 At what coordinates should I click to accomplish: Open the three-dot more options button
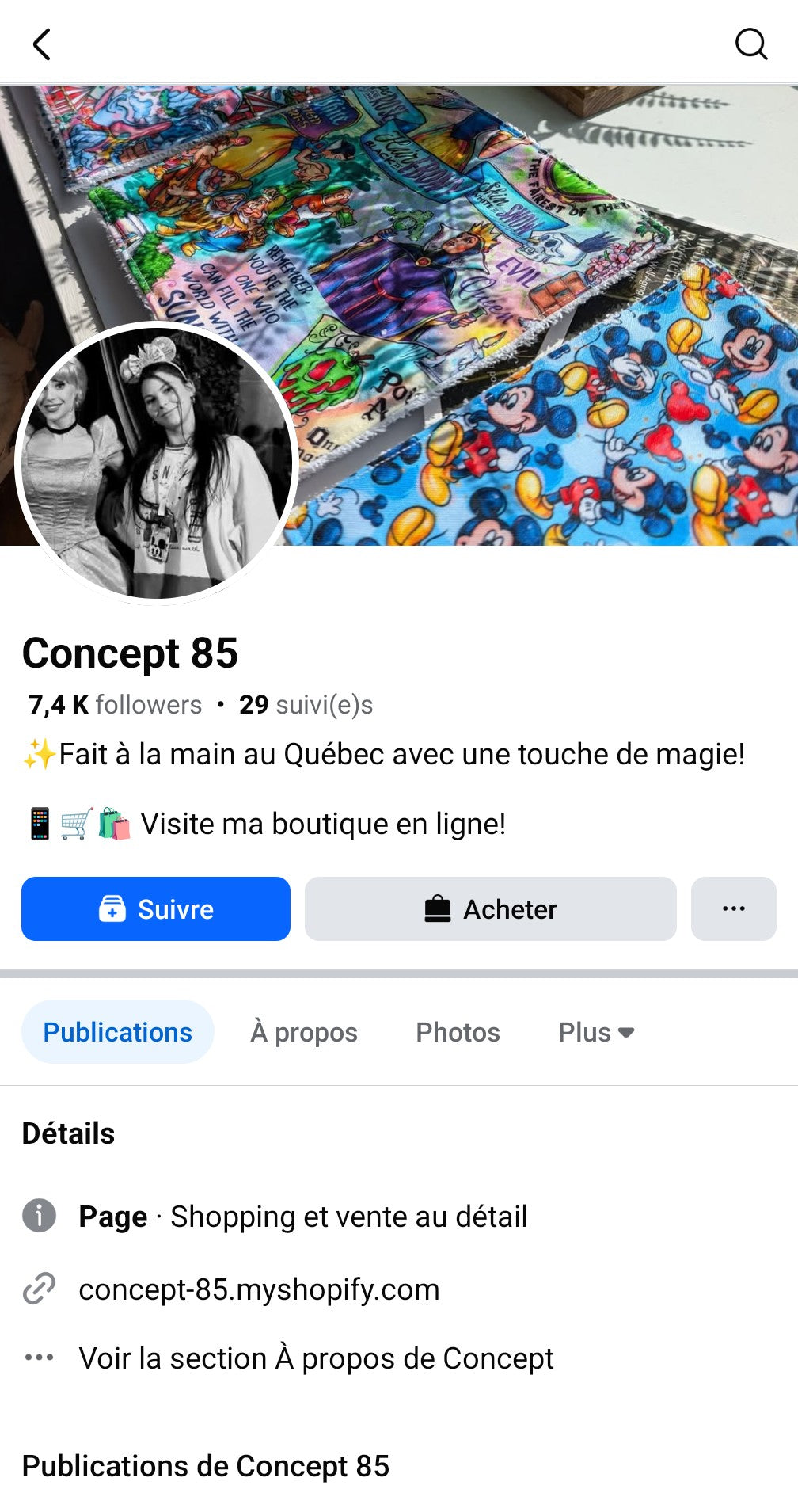coord(733,908)
